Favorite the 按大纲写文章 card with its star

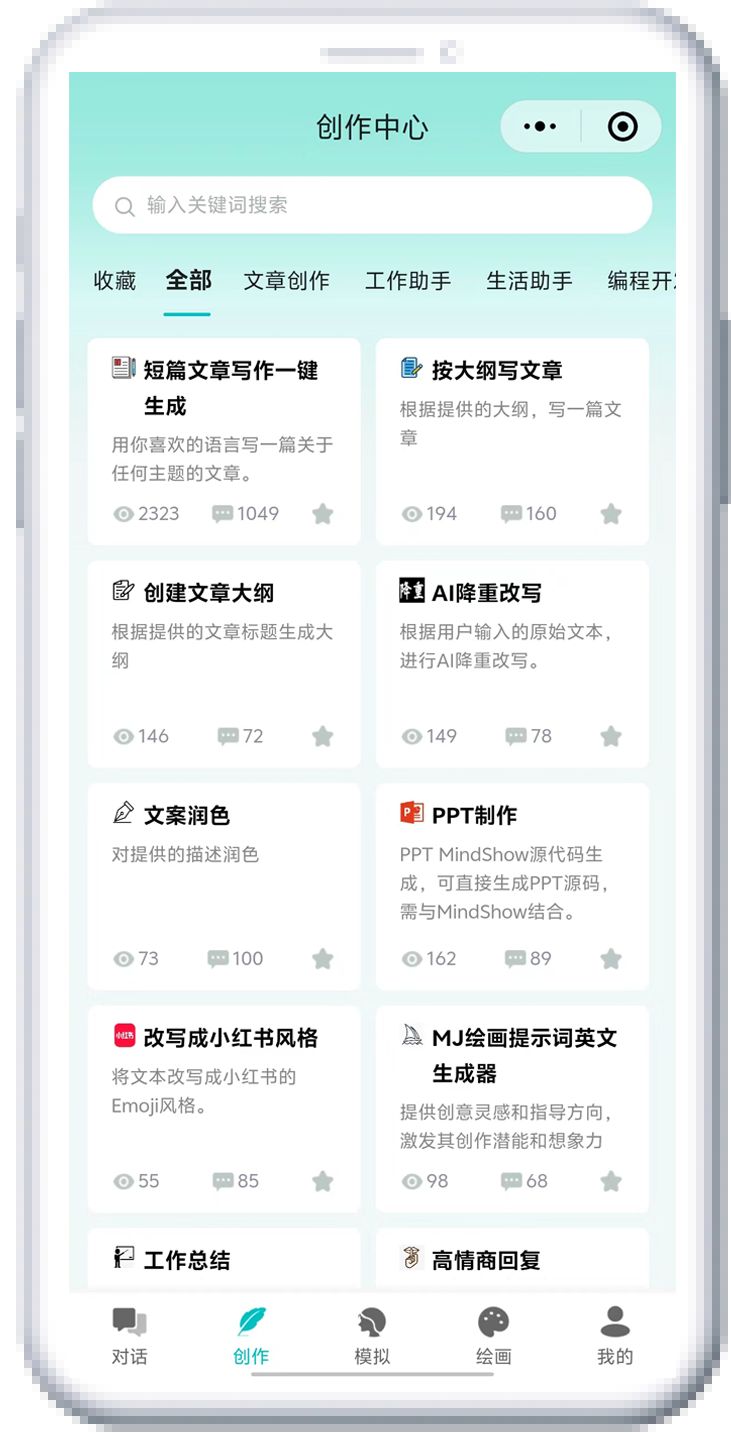click(611, 514)
